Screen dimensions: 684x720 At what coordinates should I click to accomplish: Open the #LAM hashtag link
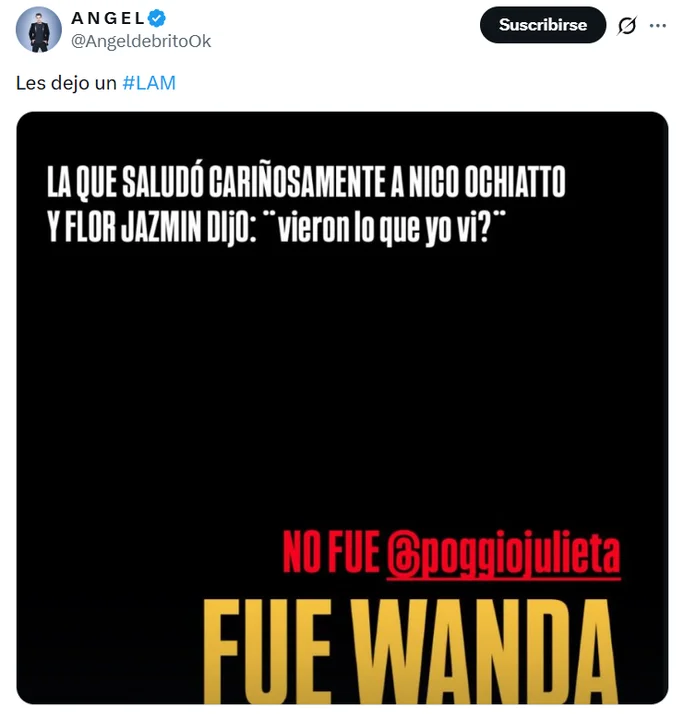point(149,83)
